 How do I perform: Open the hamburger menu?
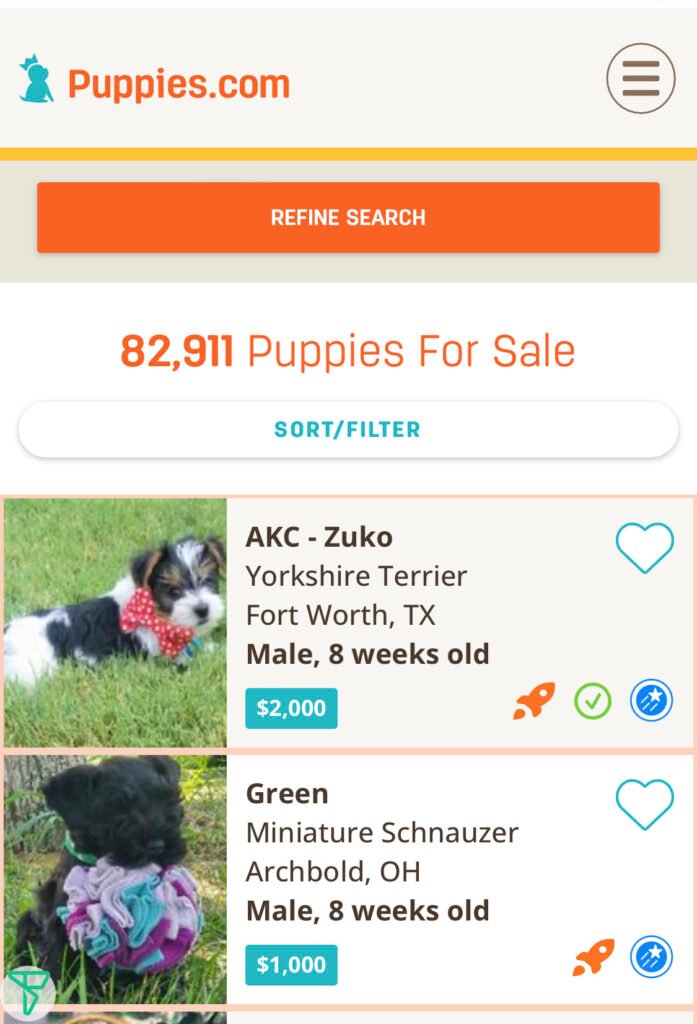pyautogui.click(x=640, y=78)
